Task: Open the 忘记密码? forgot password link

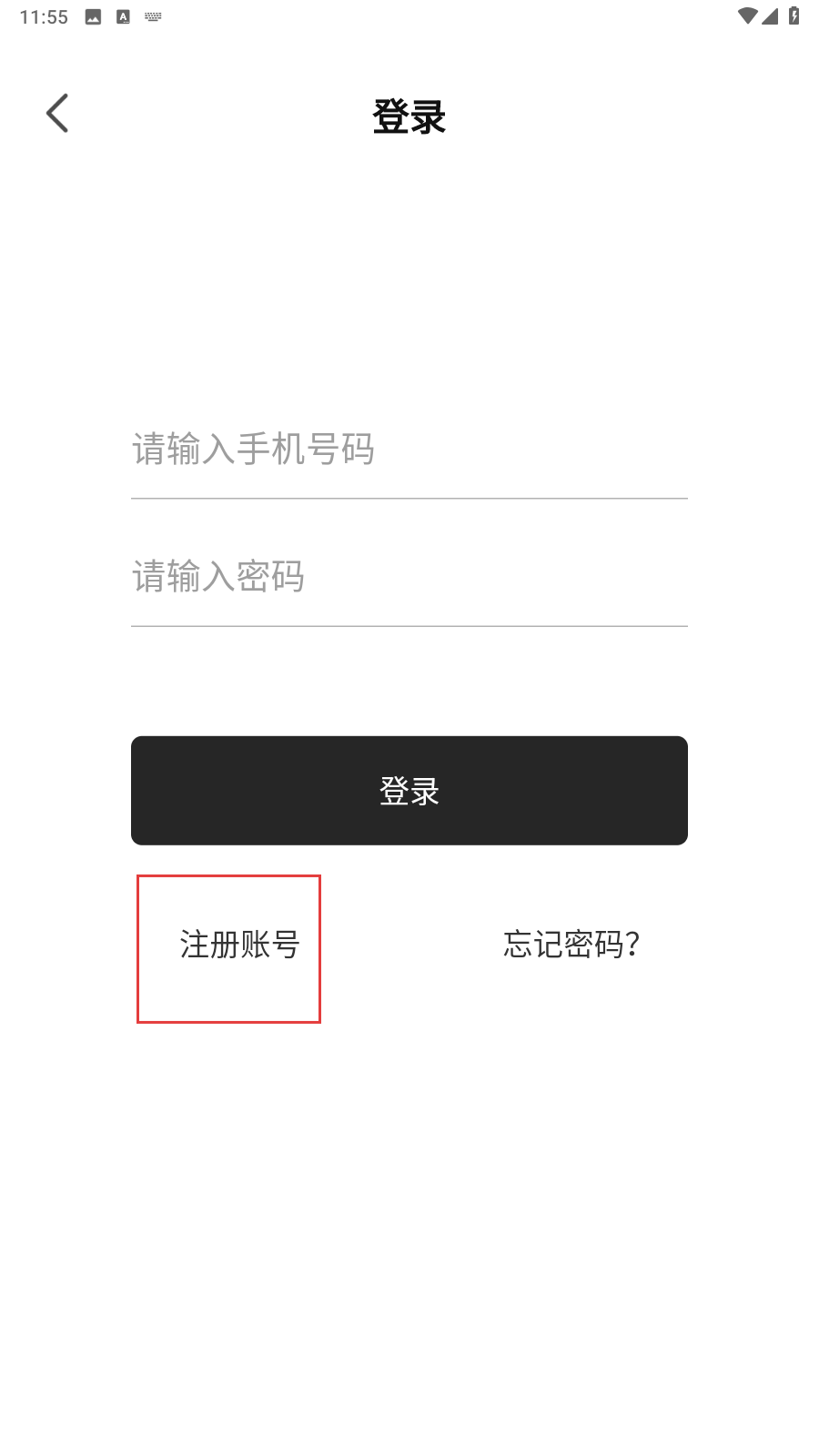Action: pyautogui.click(x=571, y=945)
